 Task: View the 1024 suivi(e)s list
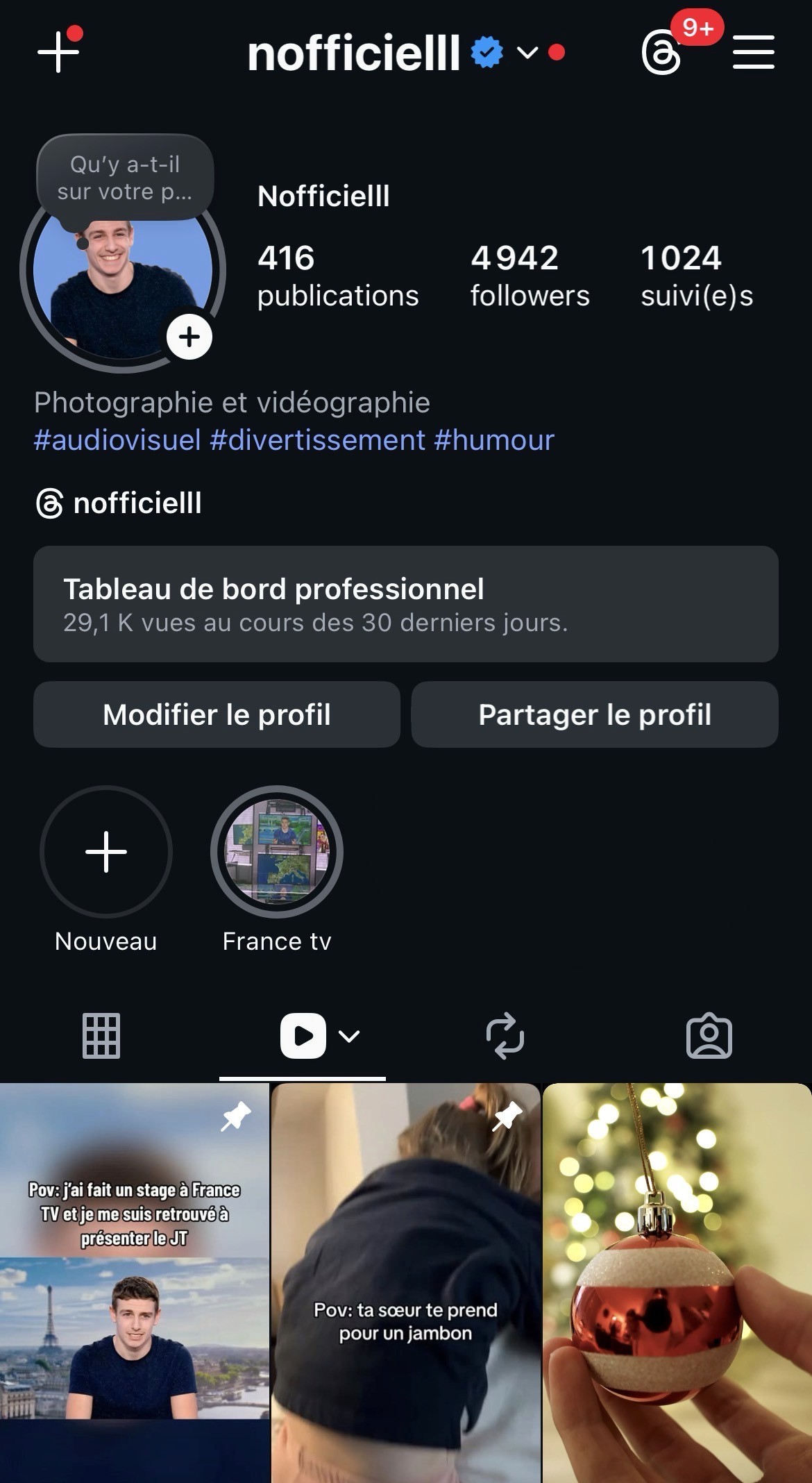(x=696, y=276)
